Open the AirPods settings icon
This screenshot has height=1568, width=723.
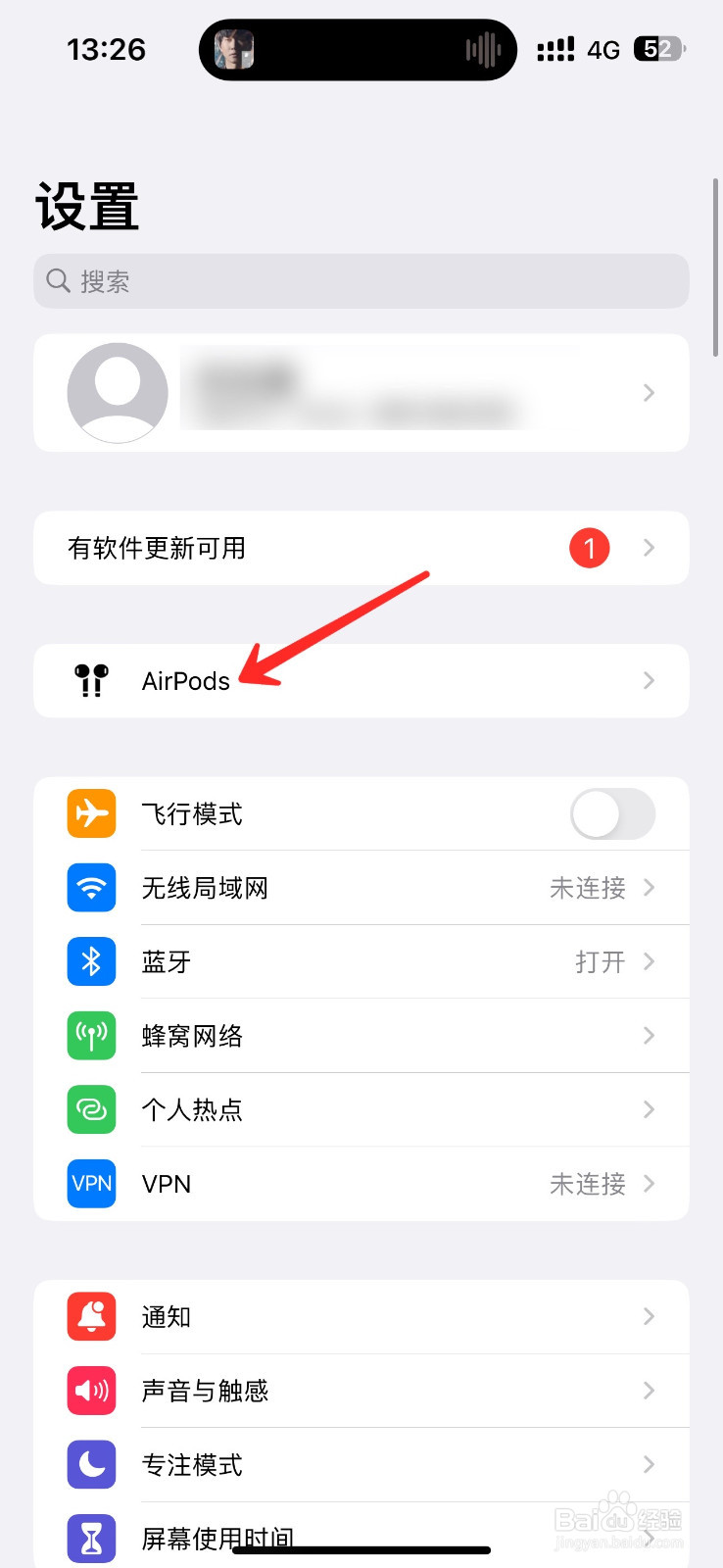90,680
